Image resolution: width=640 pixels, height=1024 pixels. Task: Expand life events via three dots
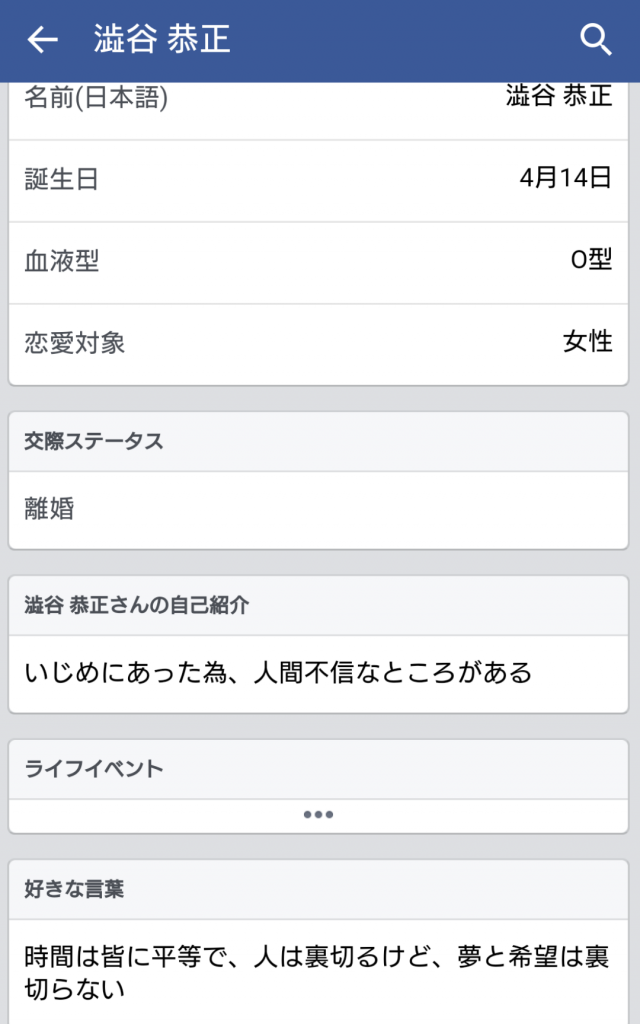(318, 814)
